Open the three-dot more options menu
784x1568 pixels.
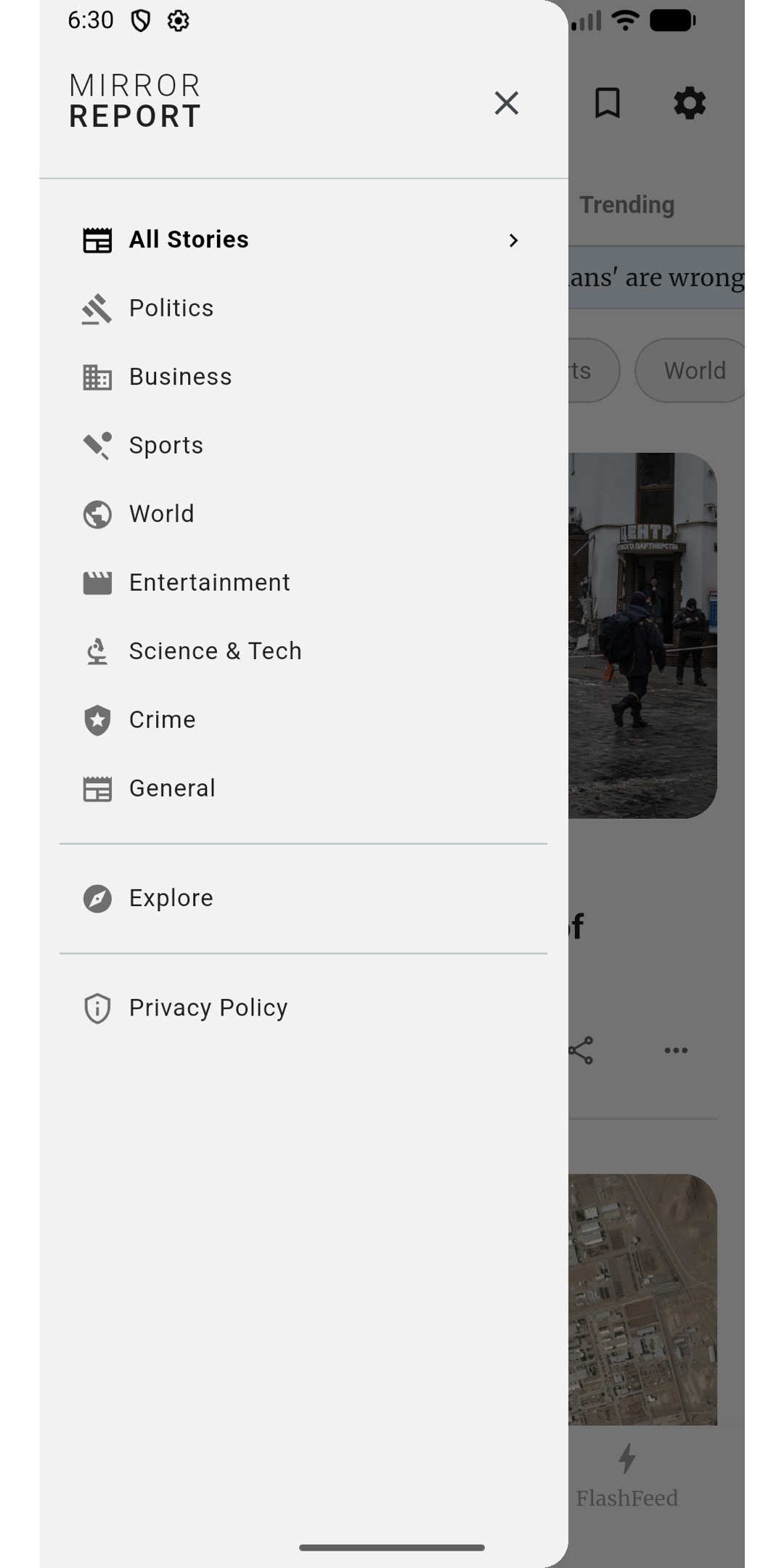(x=676, y=1049)
